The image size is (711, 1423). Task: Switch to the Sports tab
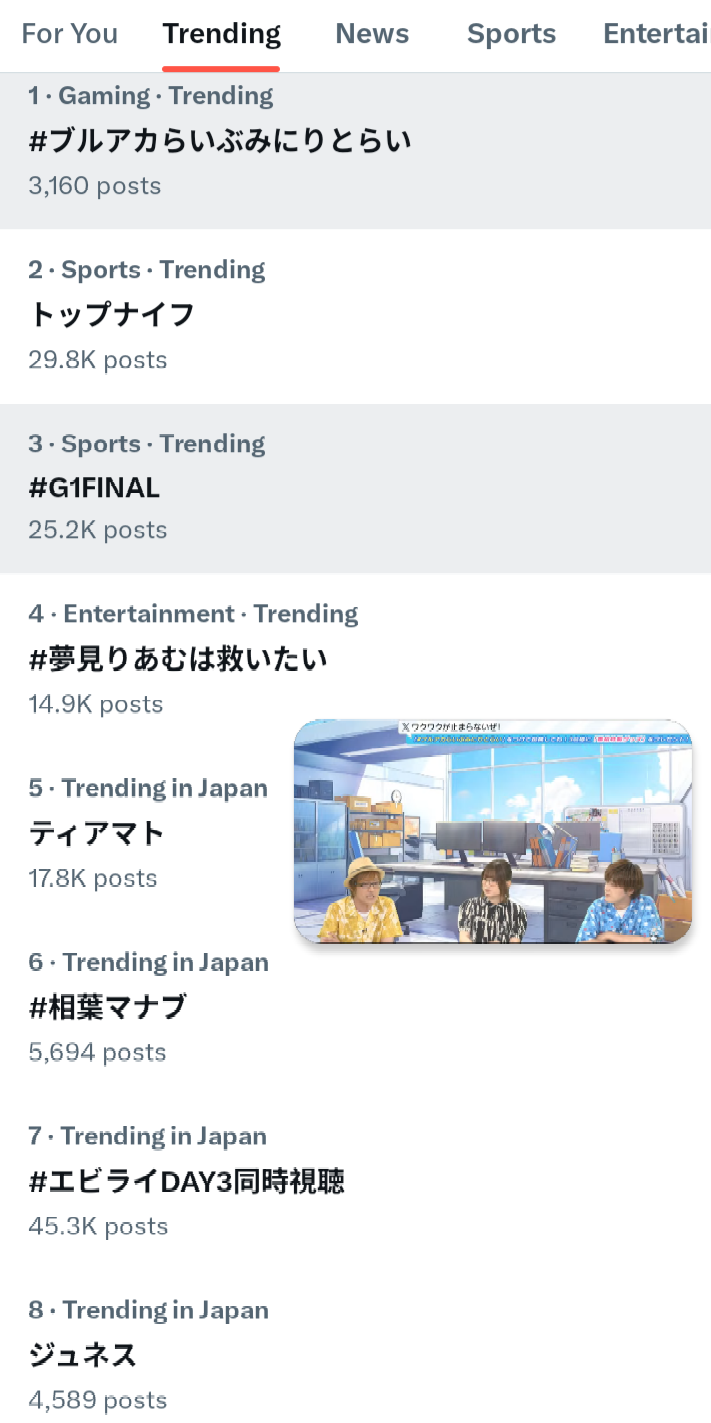pyautogui.click(x=511, y=34)
